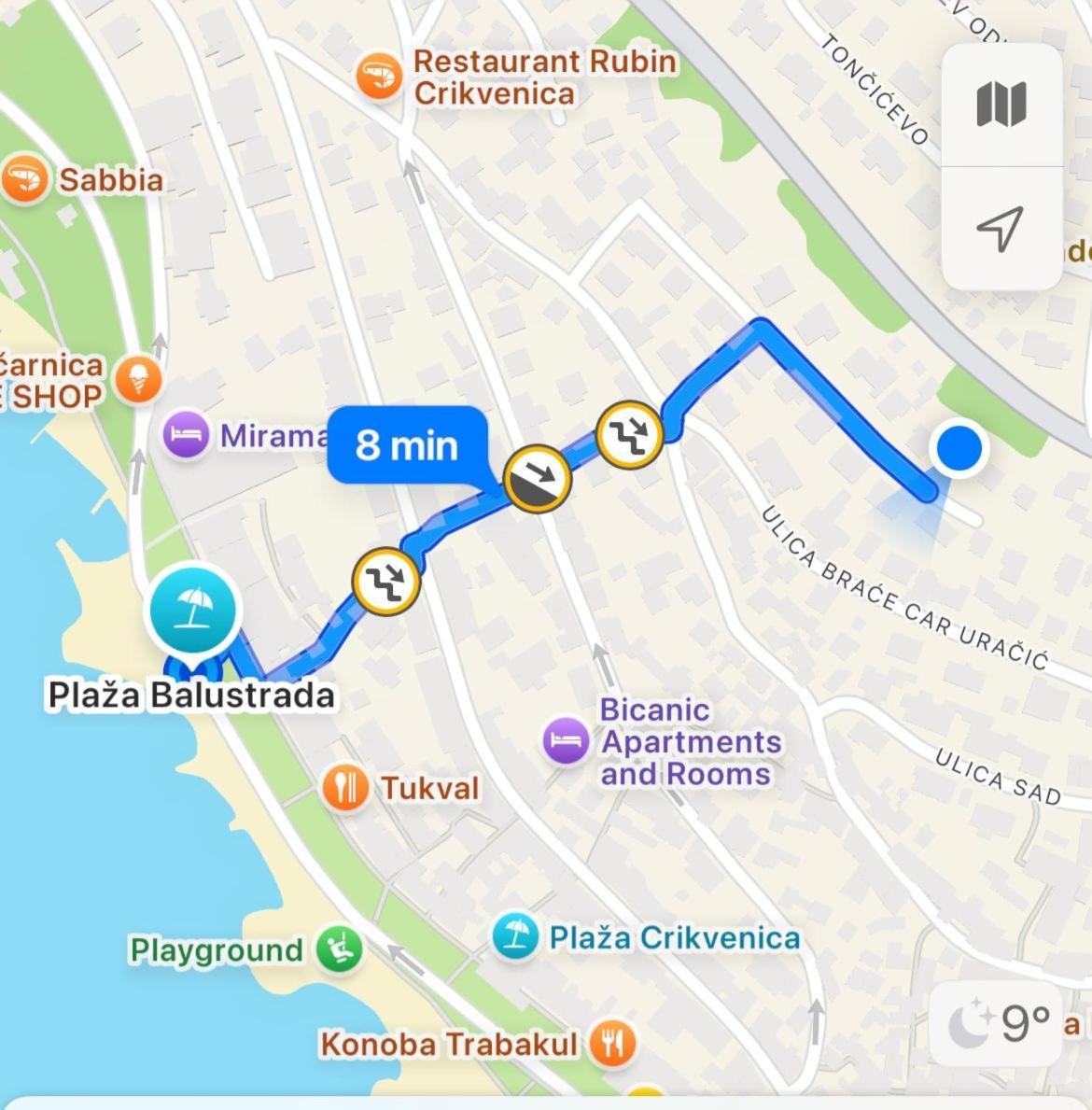1092x1110 pixels.
Task: Select the Sabbia restaurant marker
Action: pyautogui.click(x=25, y=179)
